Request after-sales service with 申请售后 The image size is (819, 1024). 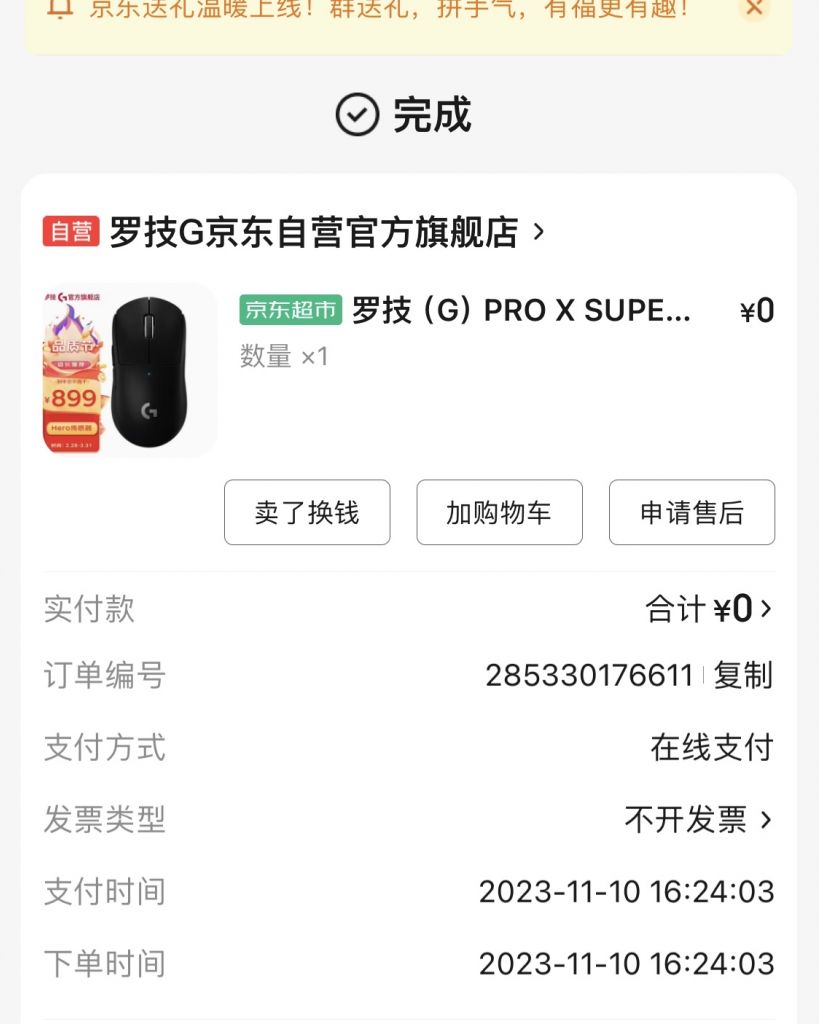691,512
